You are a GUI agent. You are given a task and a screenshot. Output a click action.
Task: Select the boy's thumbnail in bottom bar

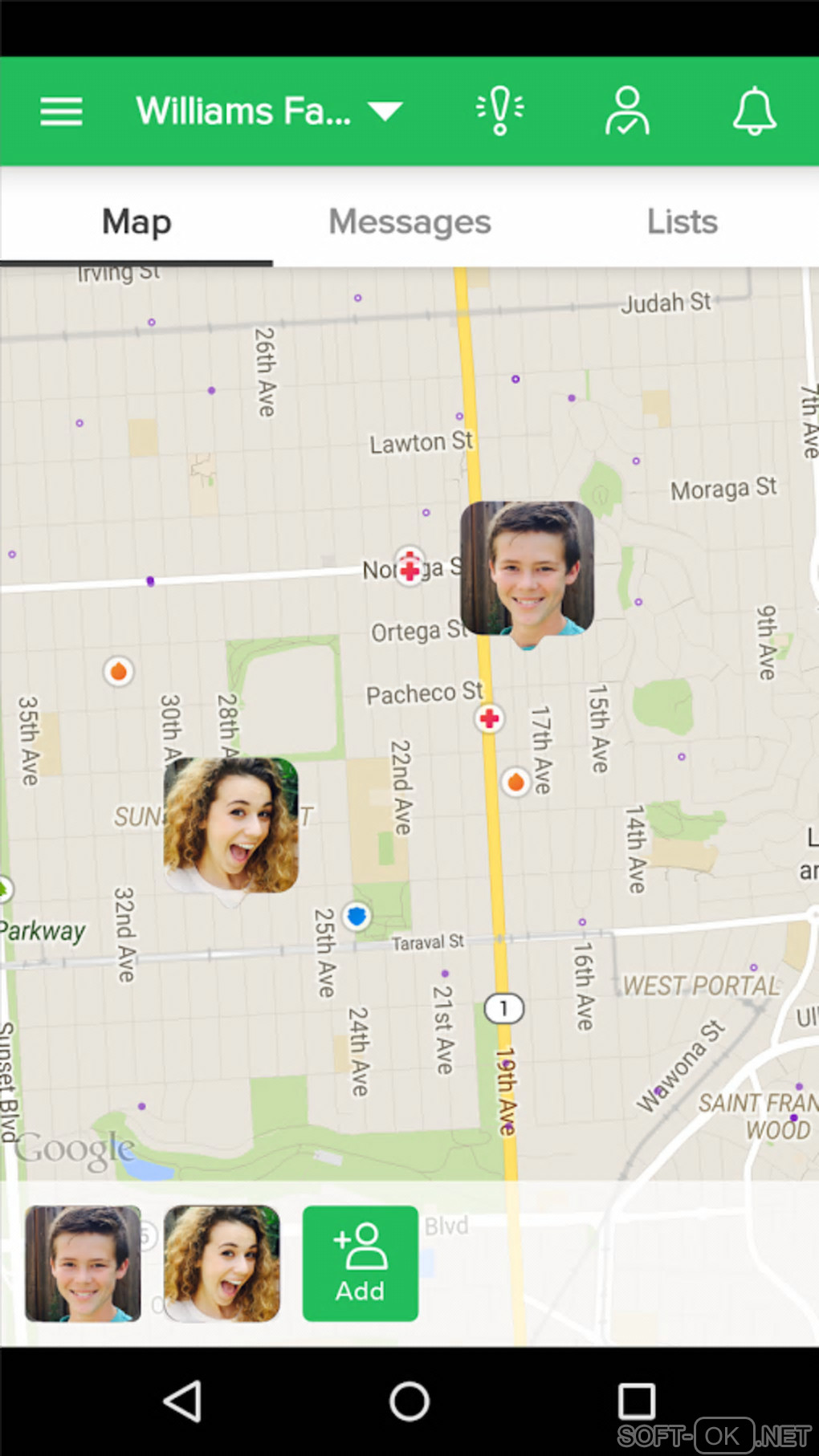pos(84,1263)
